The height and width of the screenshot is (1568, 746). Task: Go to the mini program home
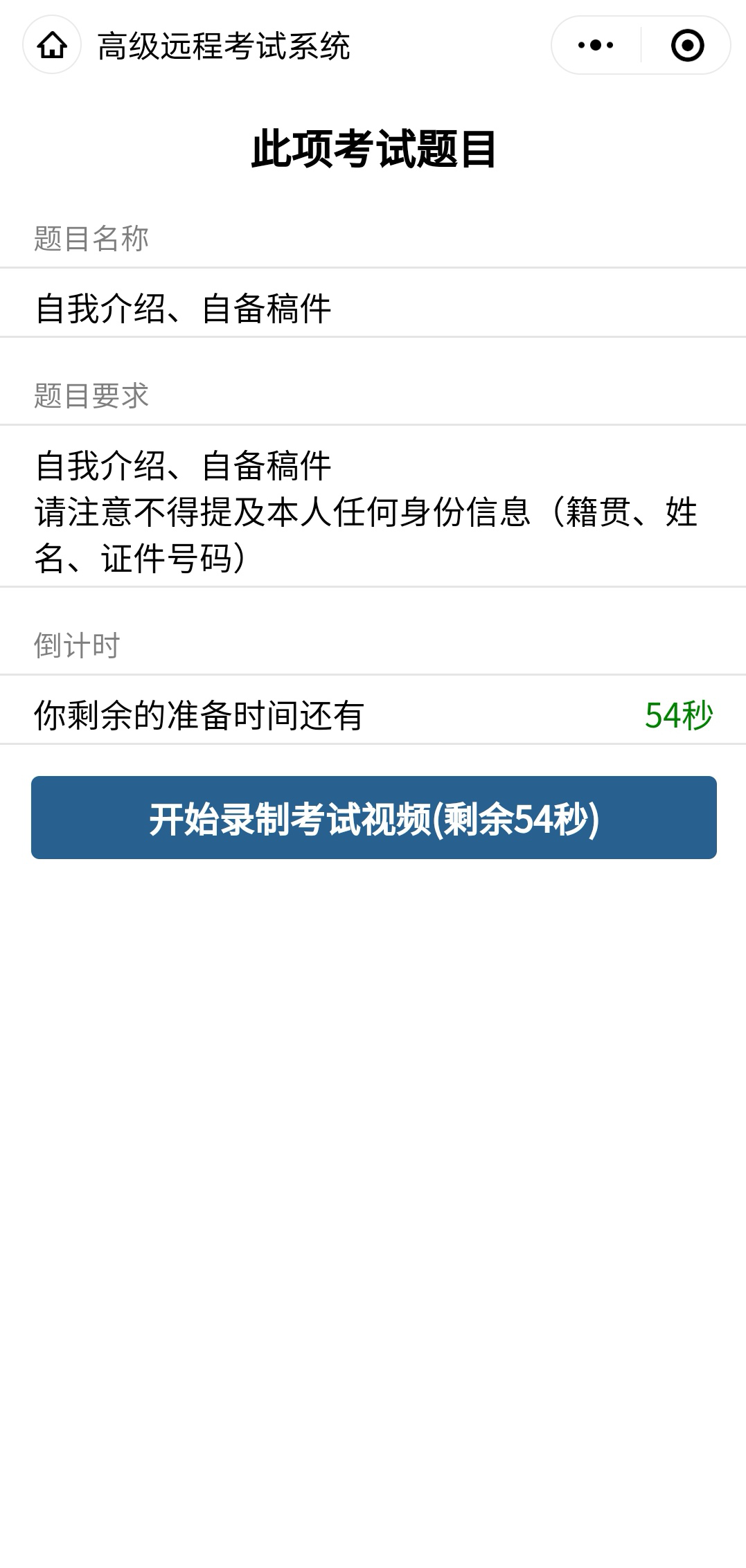[52, 46]
